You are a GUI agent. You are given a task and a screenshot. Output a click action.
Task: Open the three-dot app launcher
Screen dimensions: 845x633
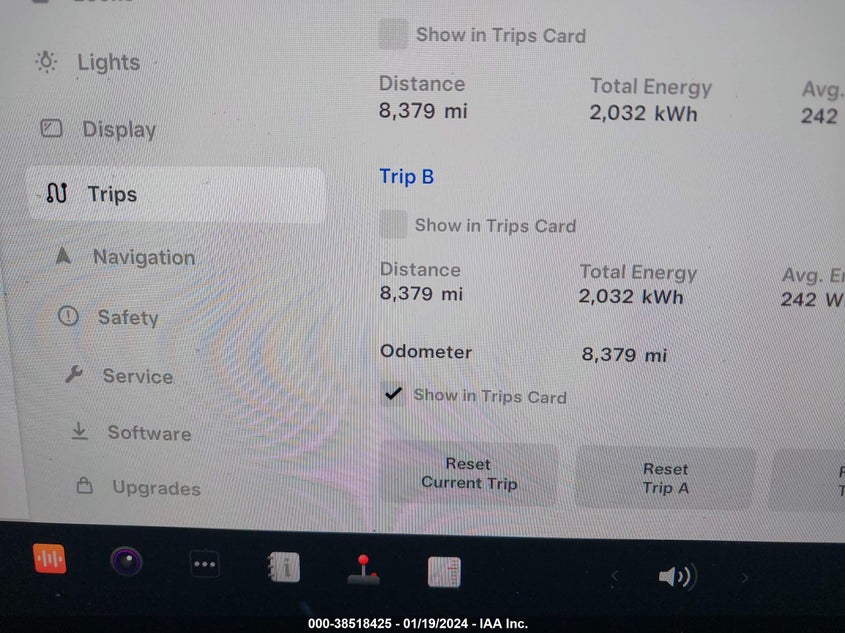tap(205, 564)
